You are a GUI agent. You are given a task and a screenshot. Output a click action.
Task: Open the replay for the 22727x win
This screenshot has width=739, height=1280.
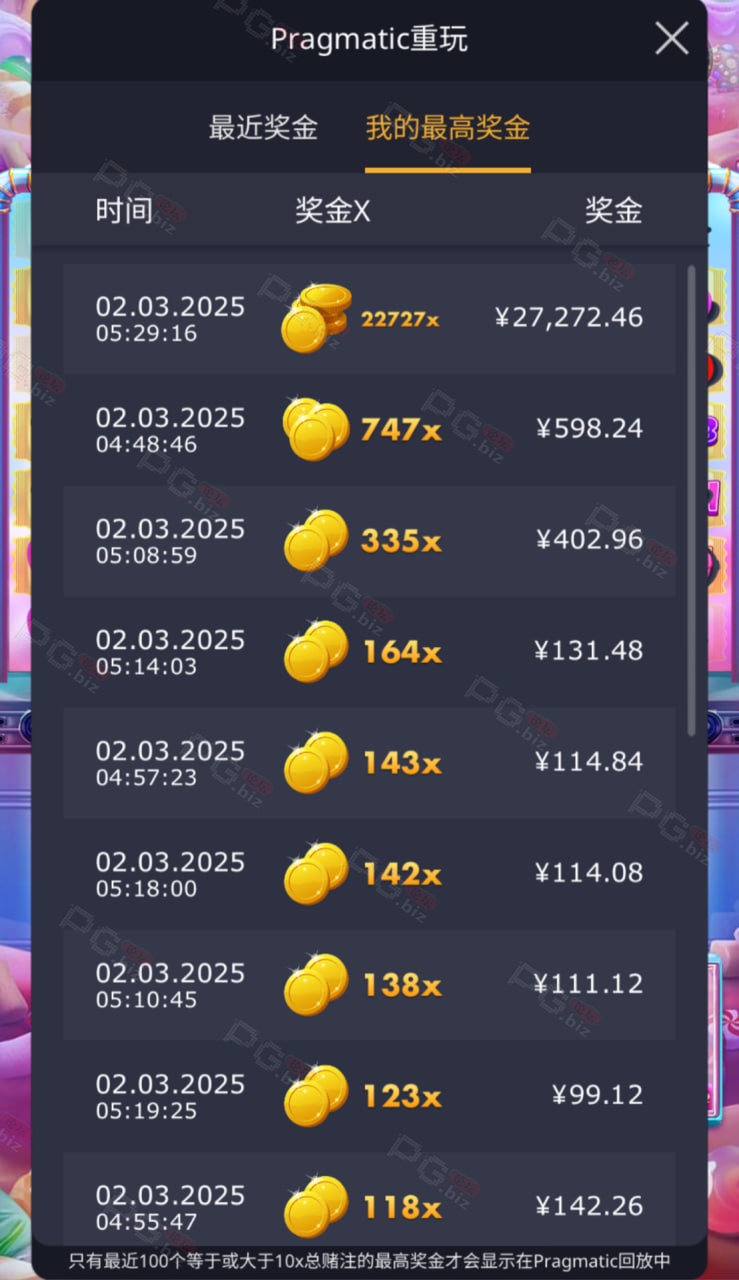coord(369,318)
